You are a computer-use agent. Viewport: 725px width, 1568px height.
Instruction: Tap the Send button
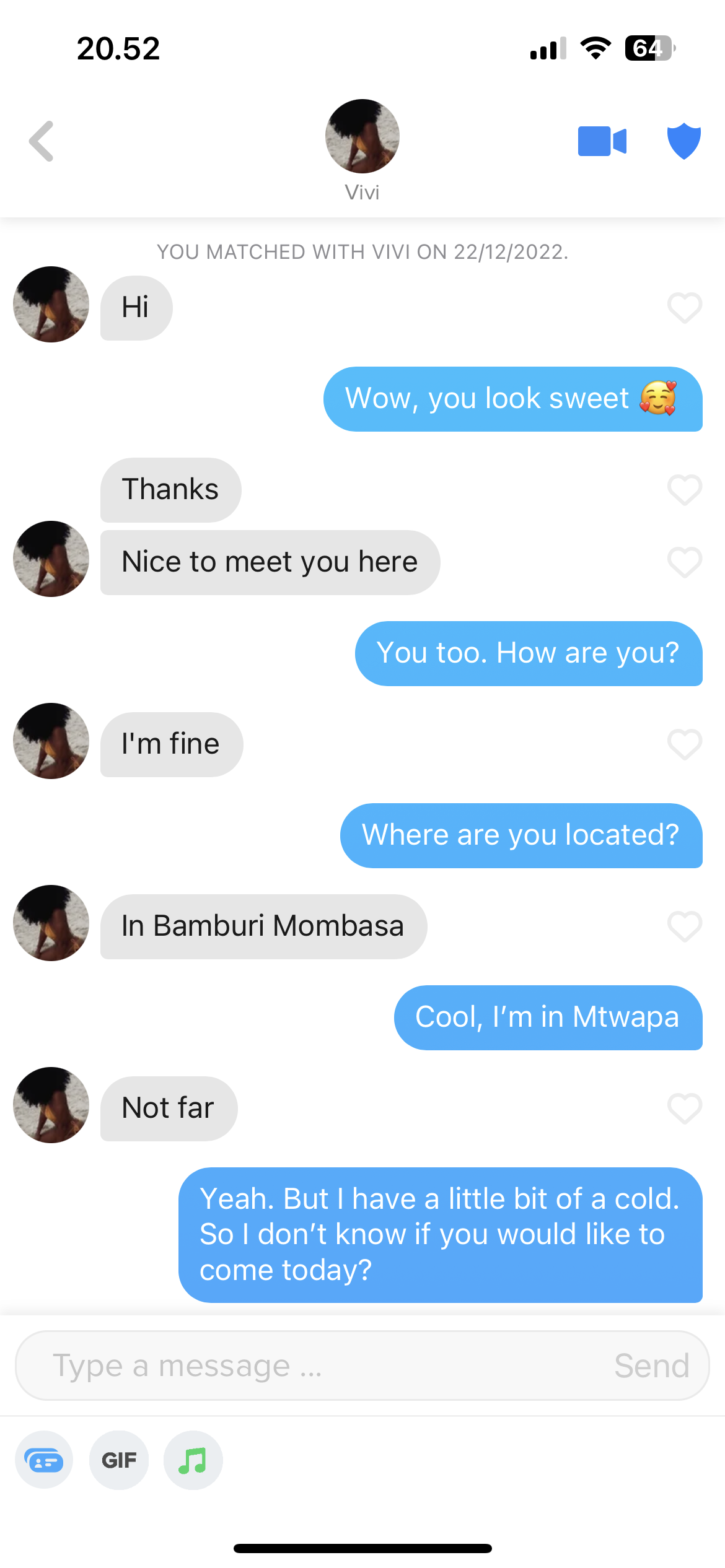click(x=652, y=1365)
